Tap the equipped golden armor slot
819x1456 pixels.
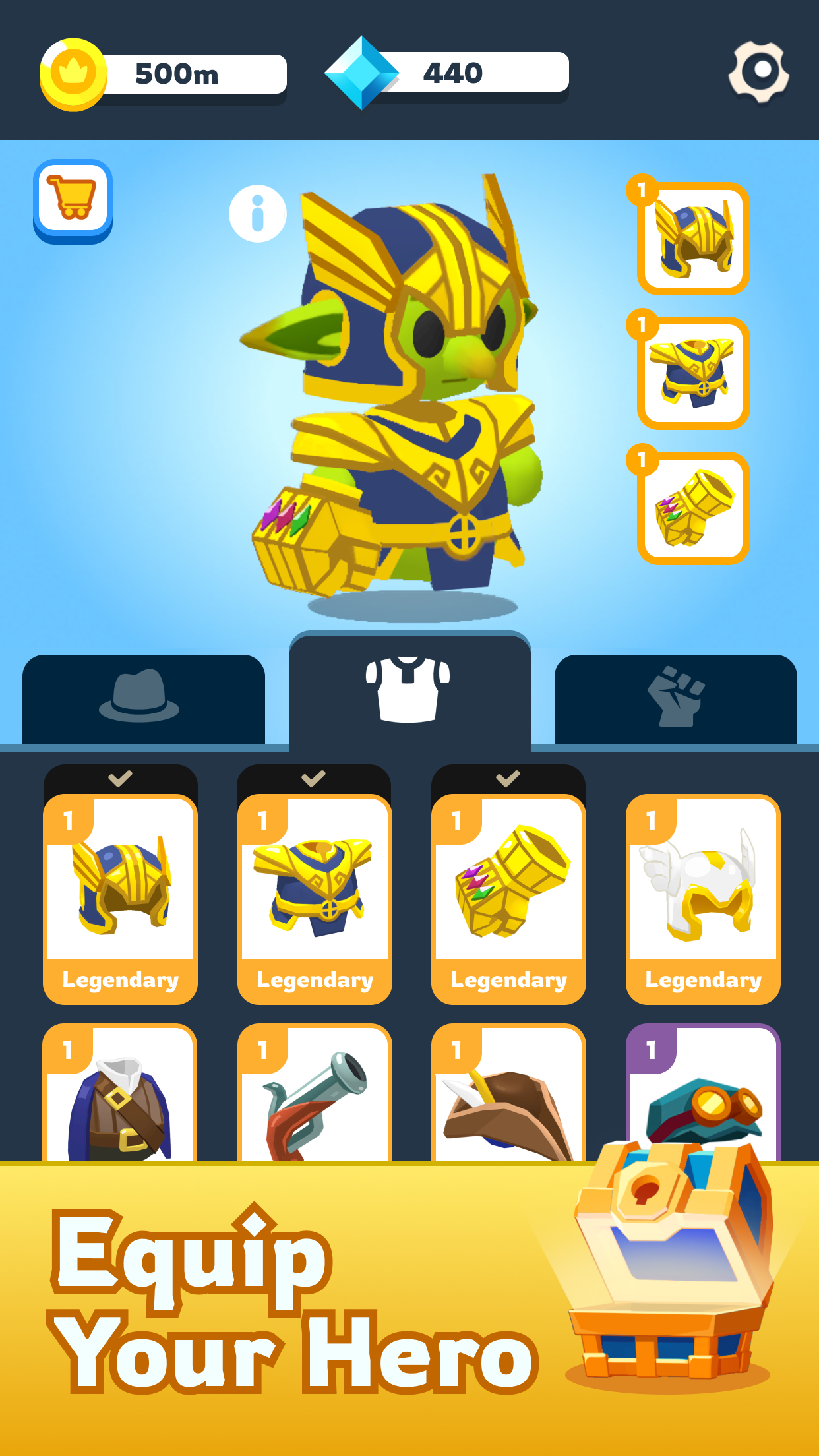693,373
